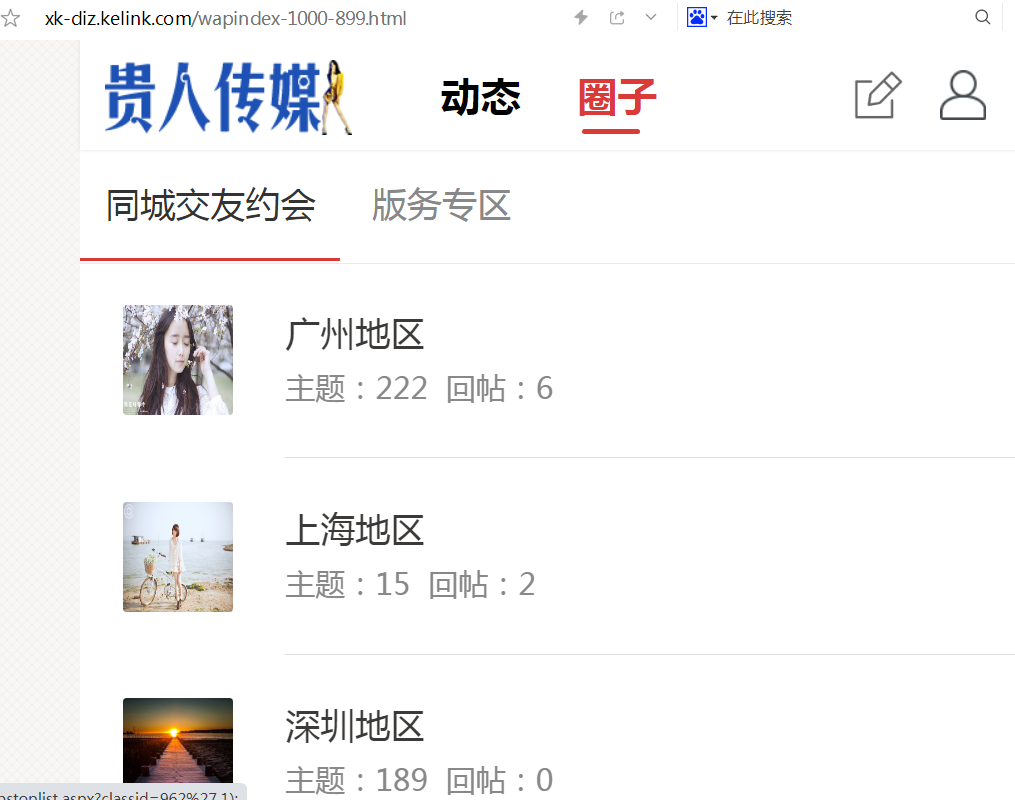1015x800 pixels.
Task: Expand the address bar dropdown arrow
Action: (x=650, y=17)
